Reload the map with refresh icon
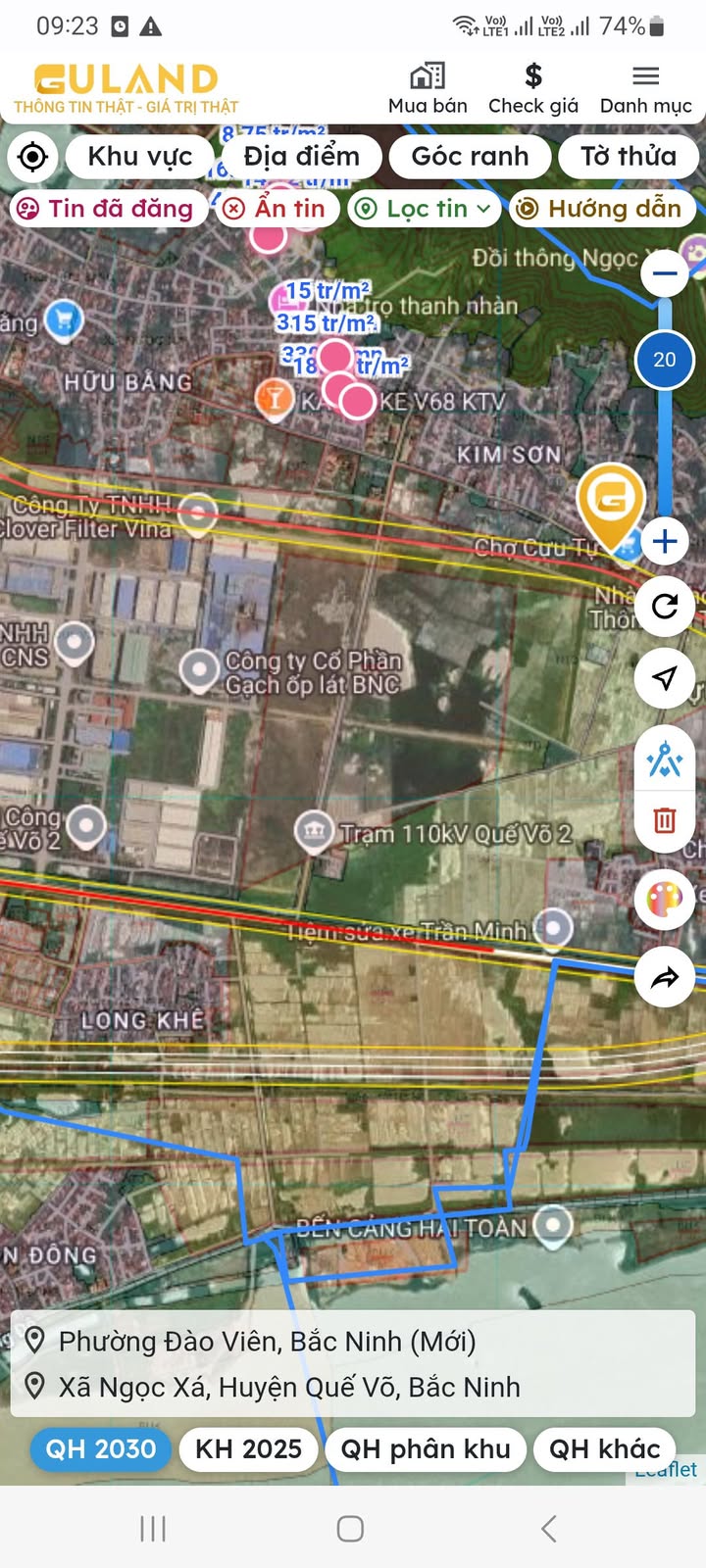 click(665, 607)
